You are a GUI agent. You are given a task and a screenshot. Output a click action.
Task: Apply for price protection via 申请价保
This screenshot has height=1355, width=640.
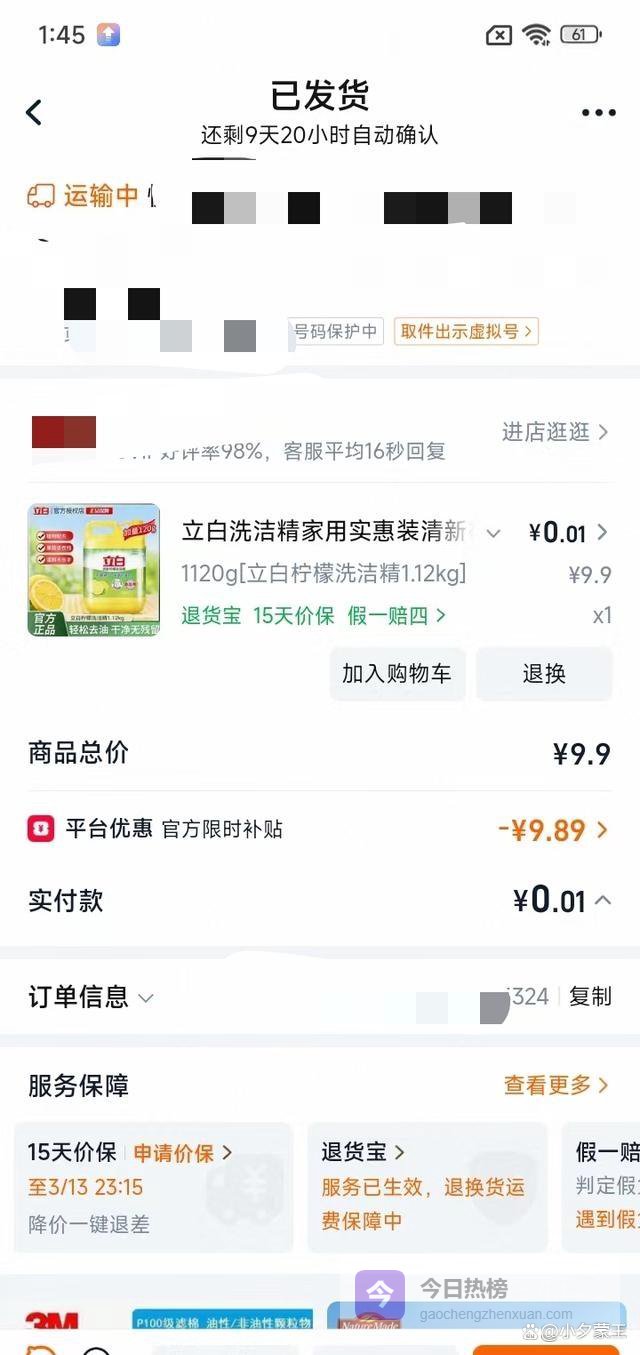pos(182,1153)
